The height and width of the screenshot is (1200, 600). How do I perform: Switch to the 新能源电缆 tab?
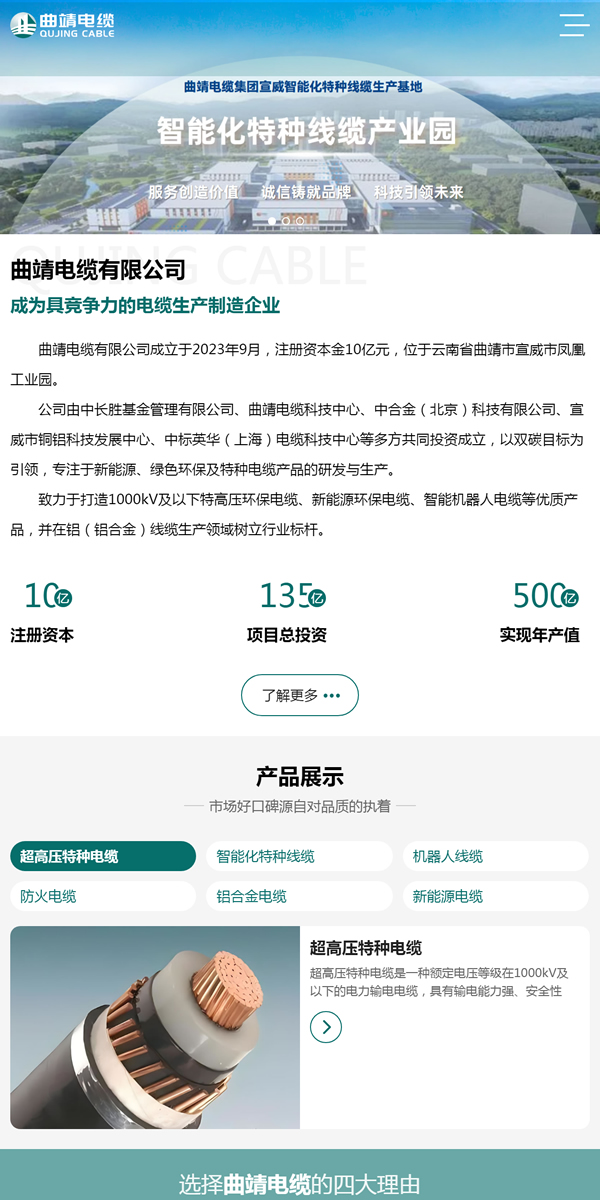point(495,896)
